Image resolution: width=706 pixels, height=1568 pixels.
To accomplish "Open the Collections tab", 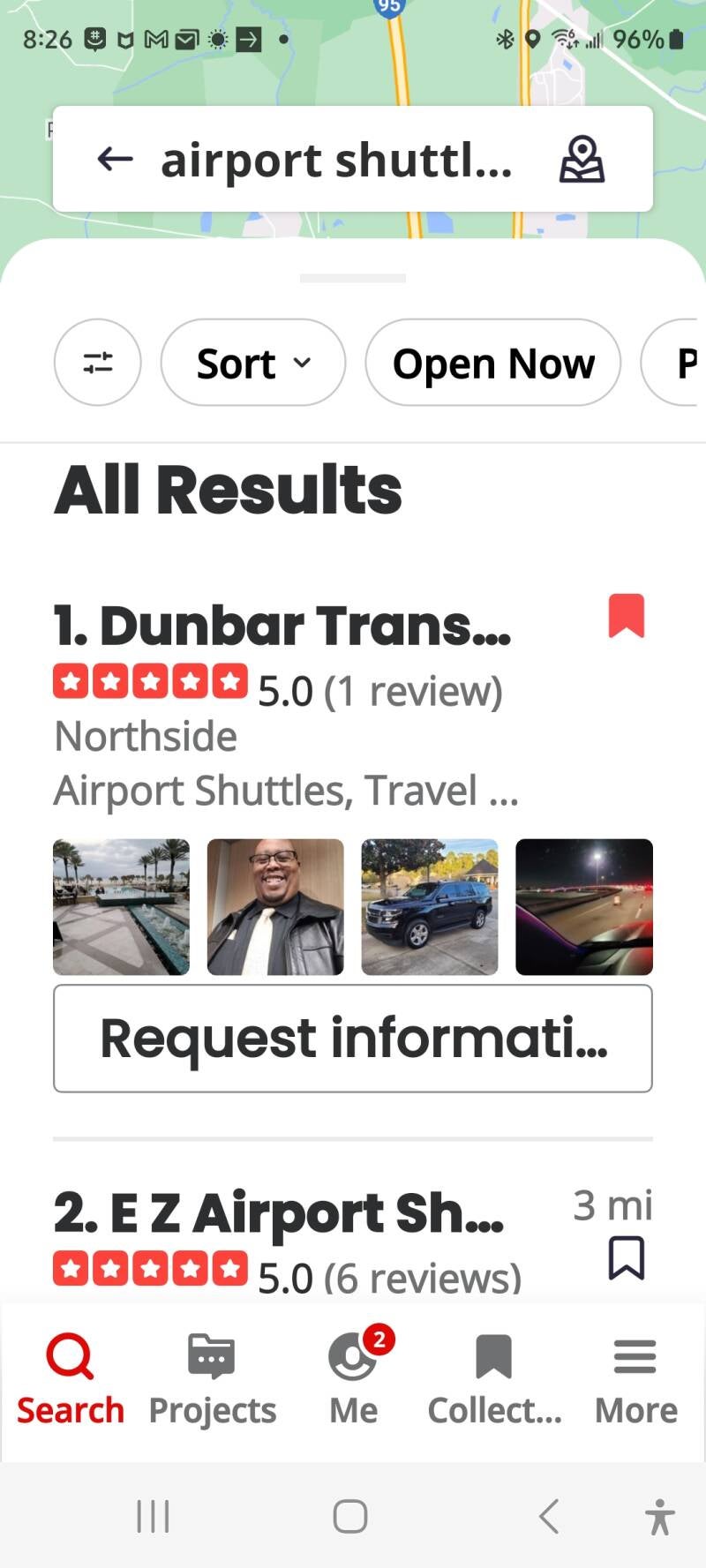I will point(494,1378).
